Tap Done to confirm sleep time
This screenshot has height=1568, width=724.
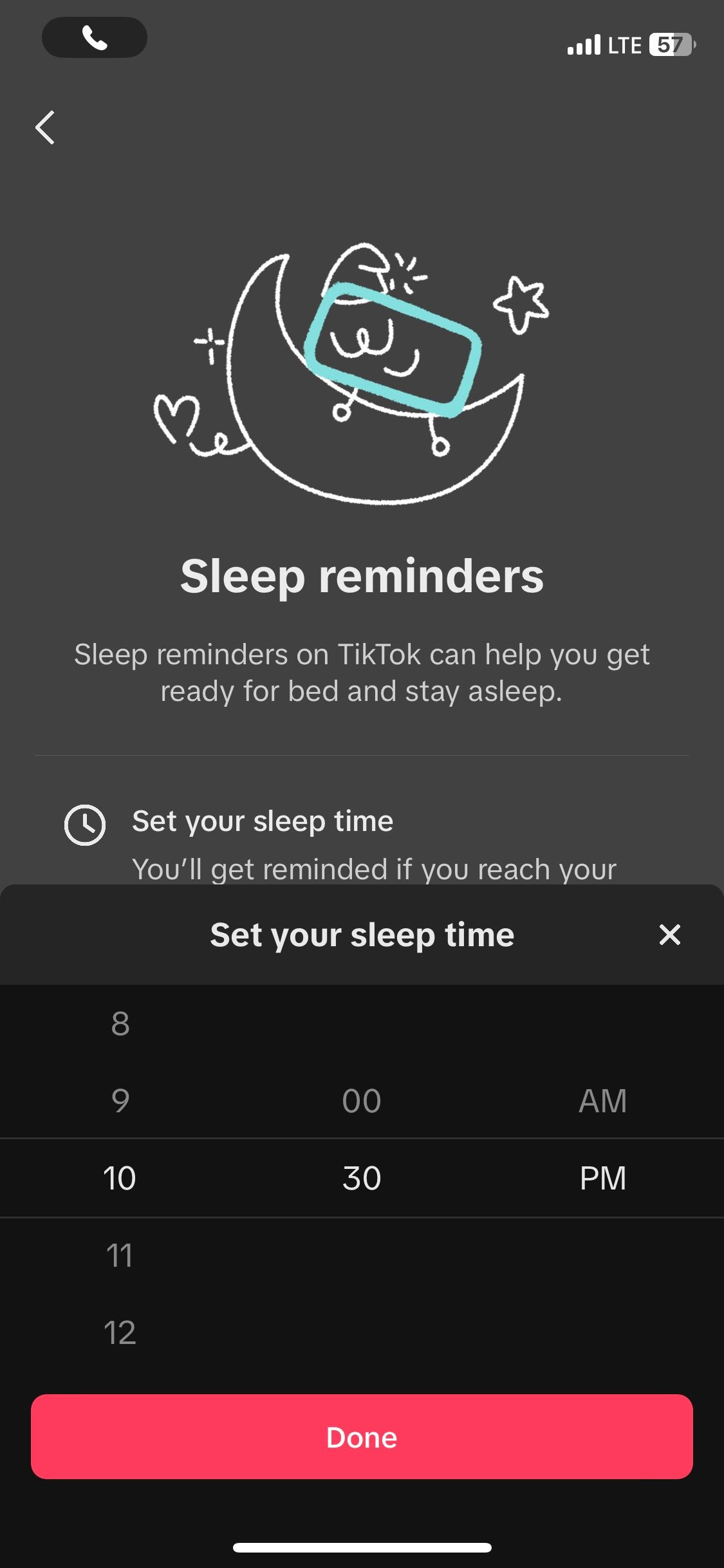pos(362,1437)
